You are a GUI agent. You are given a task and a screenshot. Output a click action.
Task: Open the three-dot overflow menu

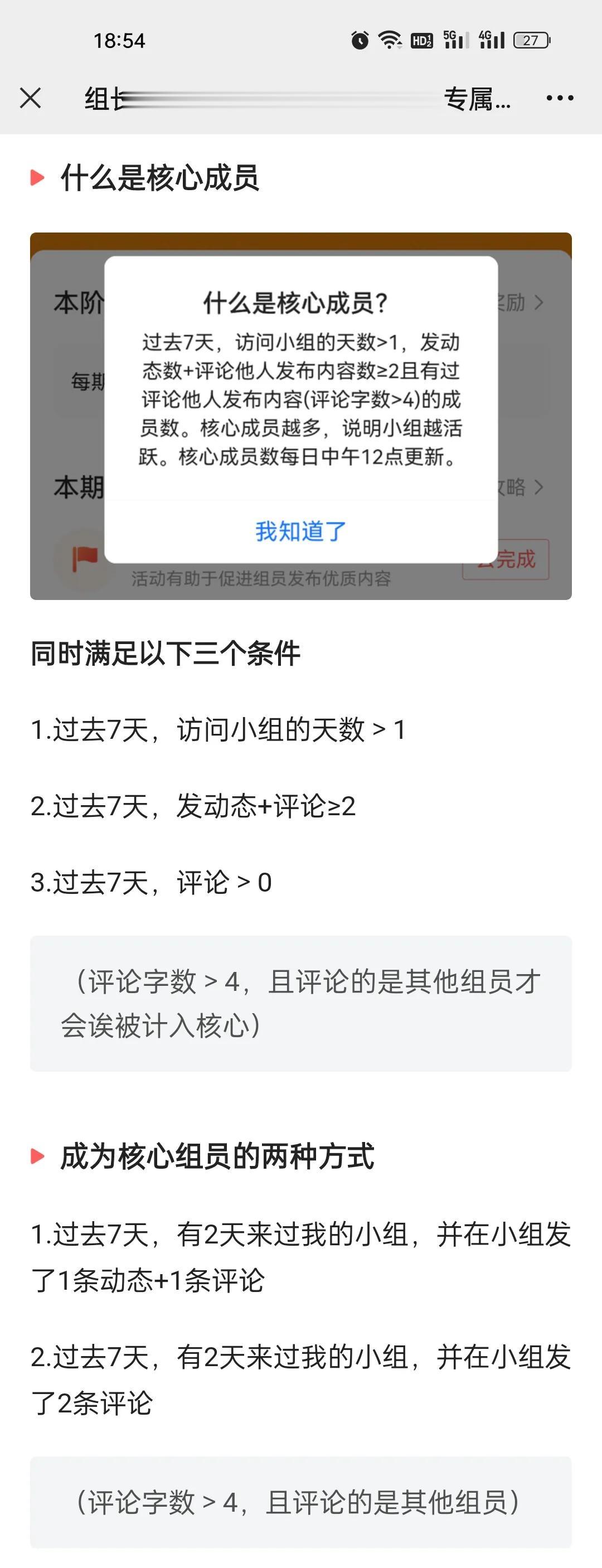(x=560, y=98)
